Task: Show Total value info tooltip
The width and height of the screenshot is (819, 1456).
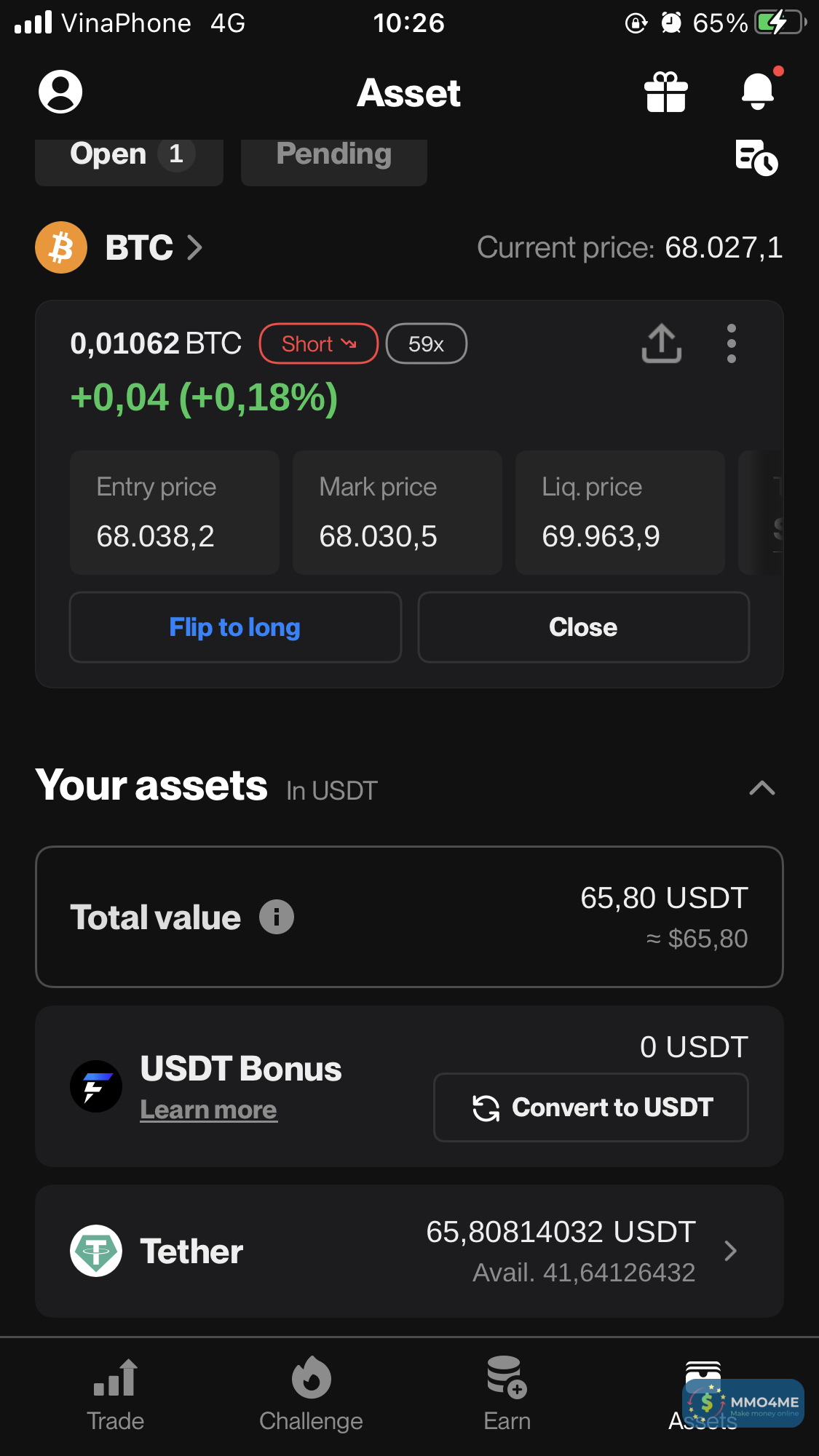Action: click(x=277, y=917)
